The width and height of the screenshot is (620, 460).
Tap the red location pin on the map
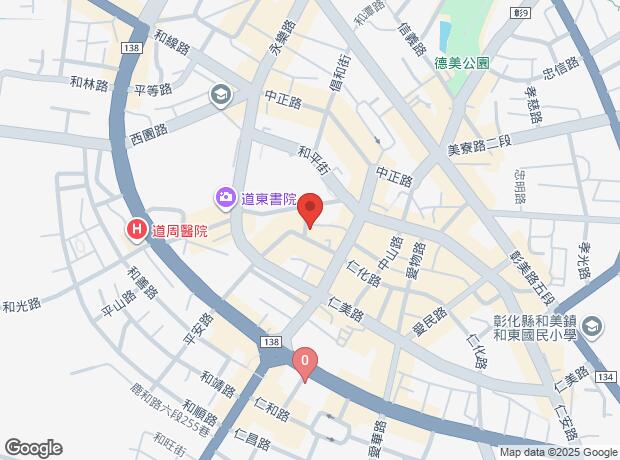coord(310,211)
